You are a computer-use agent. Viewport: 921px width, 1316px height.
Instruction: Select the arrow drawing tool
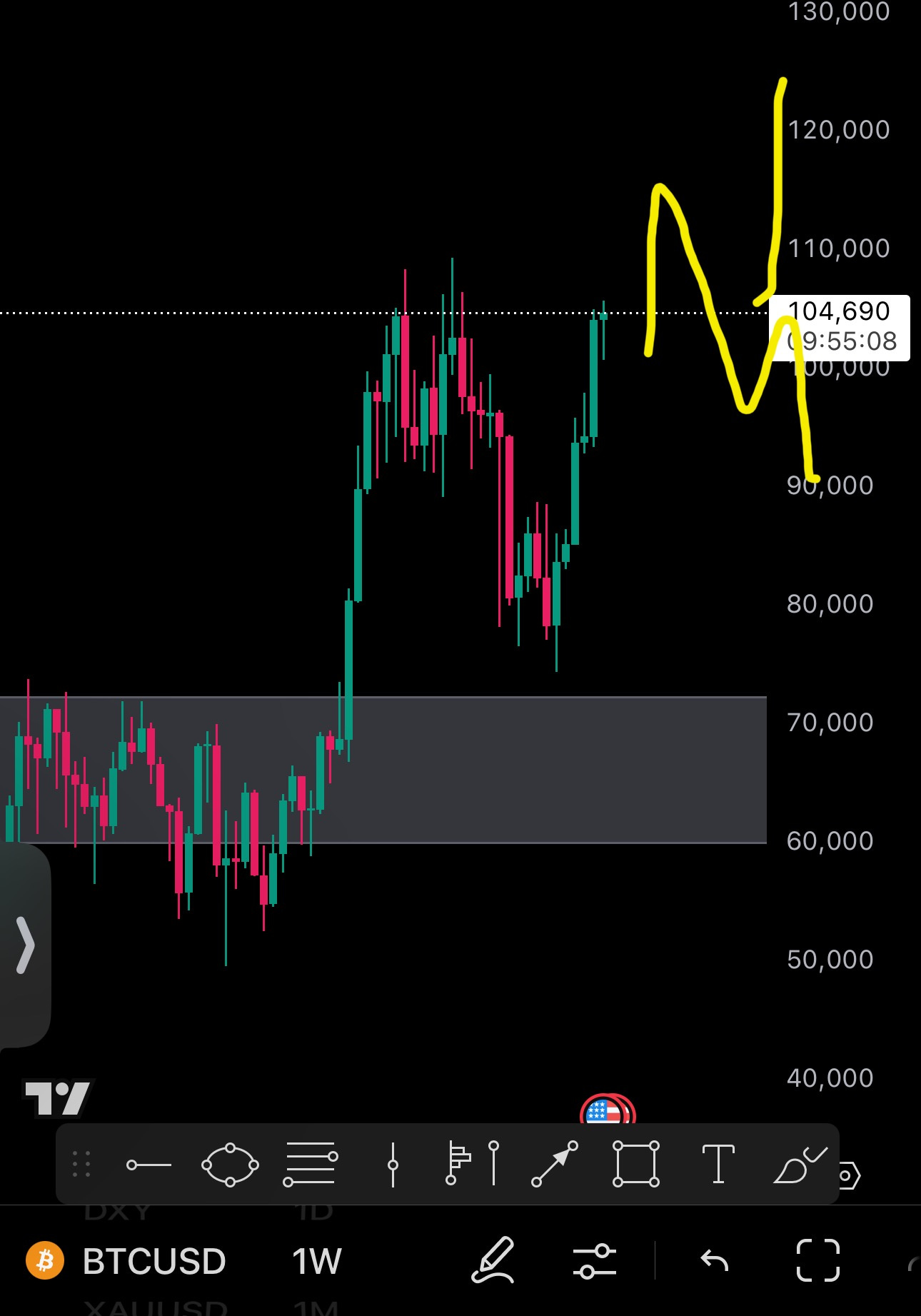(555, 1165)
